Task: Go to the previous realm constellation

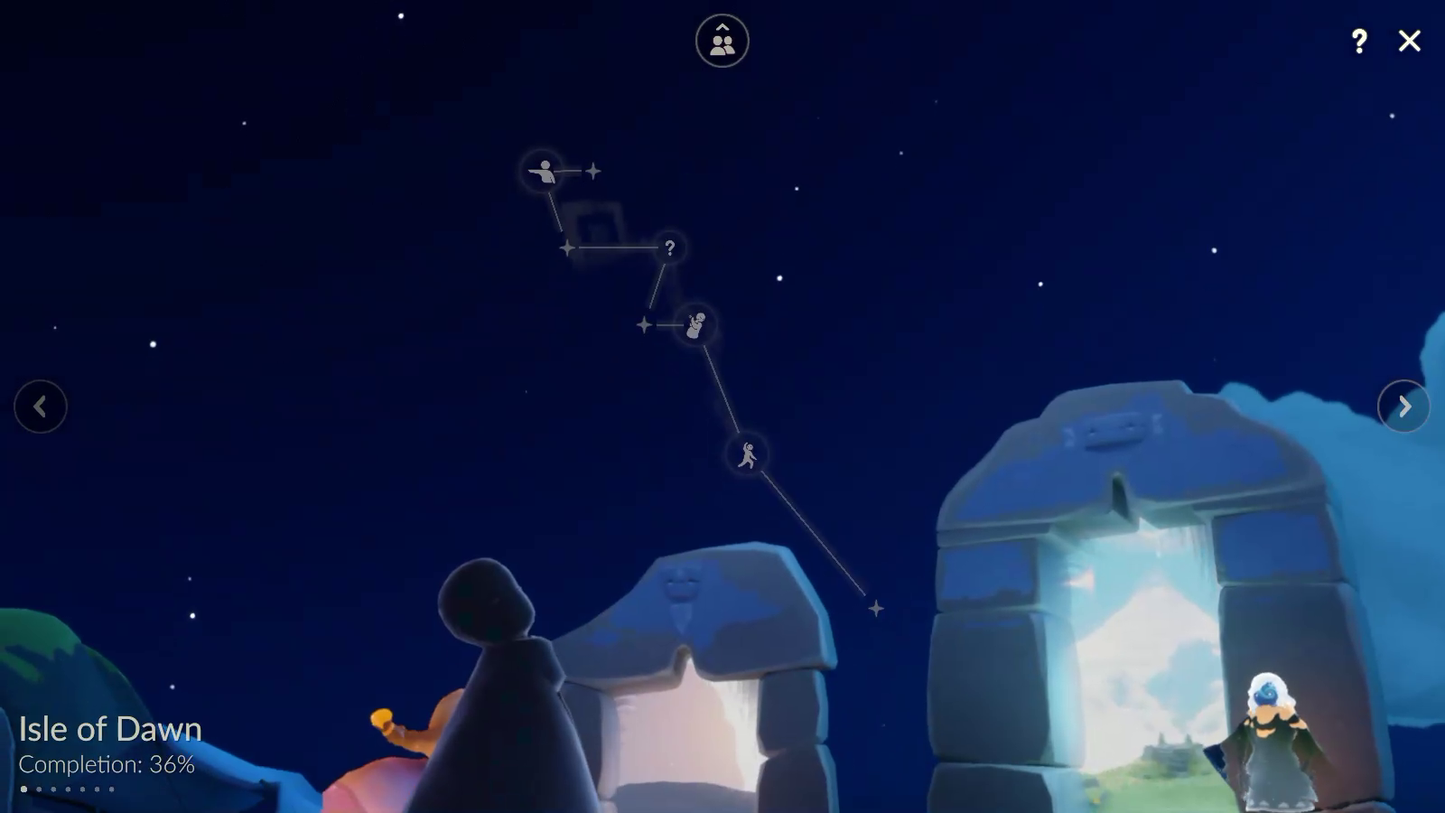Action: pyautogui.click(x=41, y=406)
